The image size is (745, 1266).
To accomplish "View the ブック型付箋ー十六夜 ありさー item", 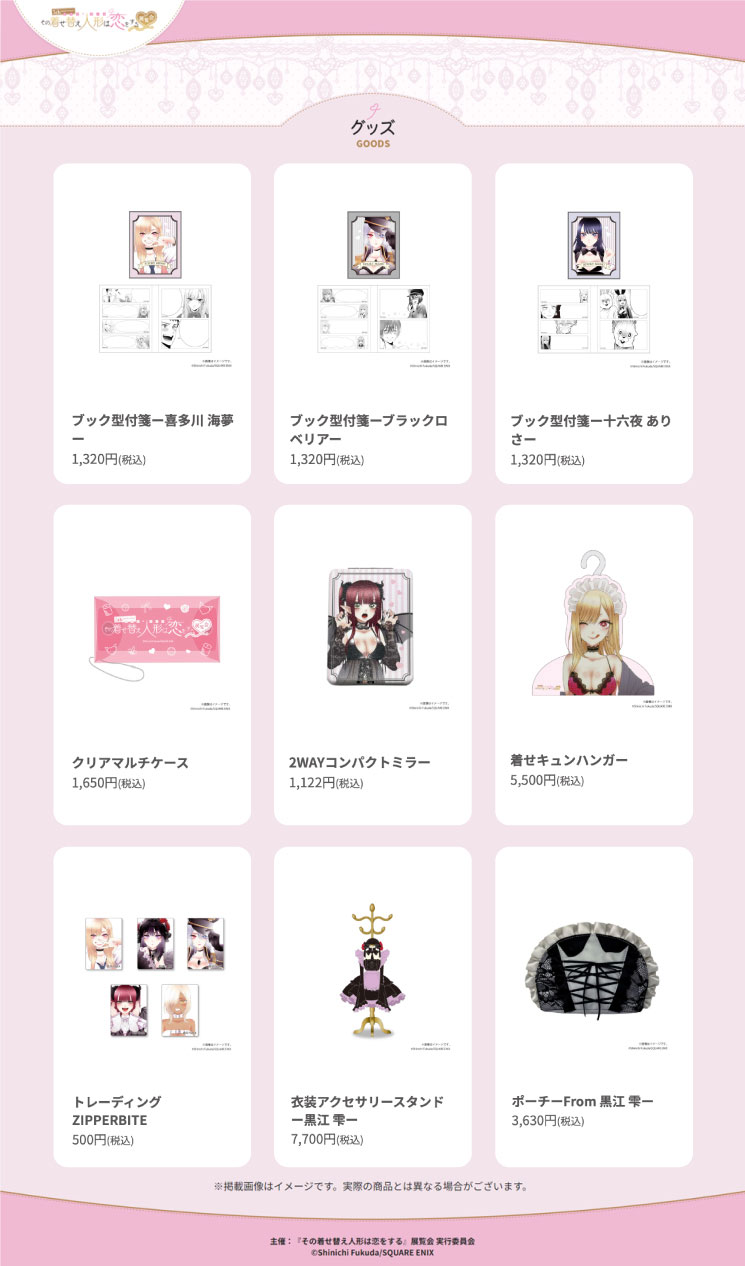I will coord(593,323).
